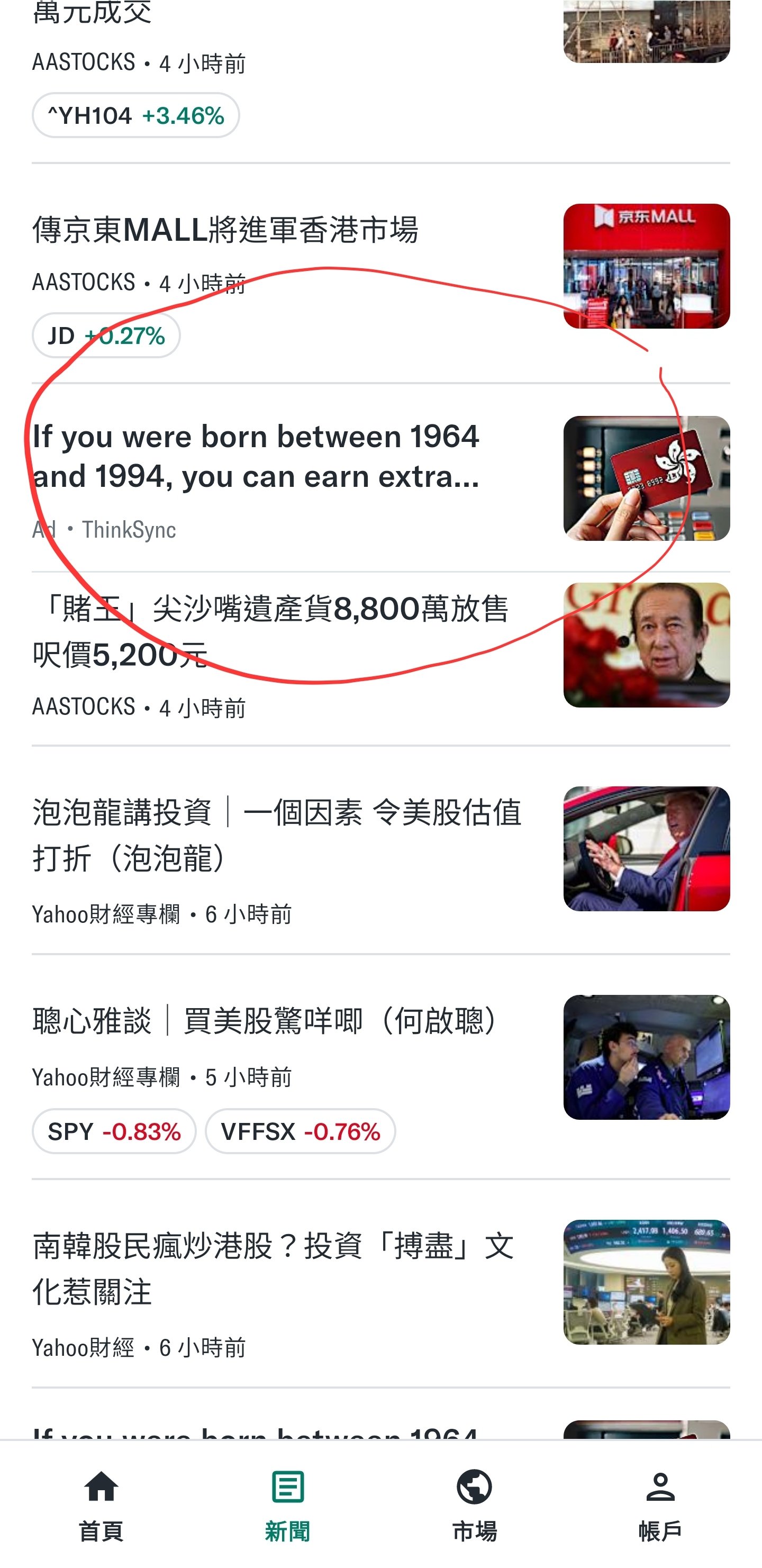Select the 新聞 tab
Screen dimensions: 762x1568
(287, 1504)
